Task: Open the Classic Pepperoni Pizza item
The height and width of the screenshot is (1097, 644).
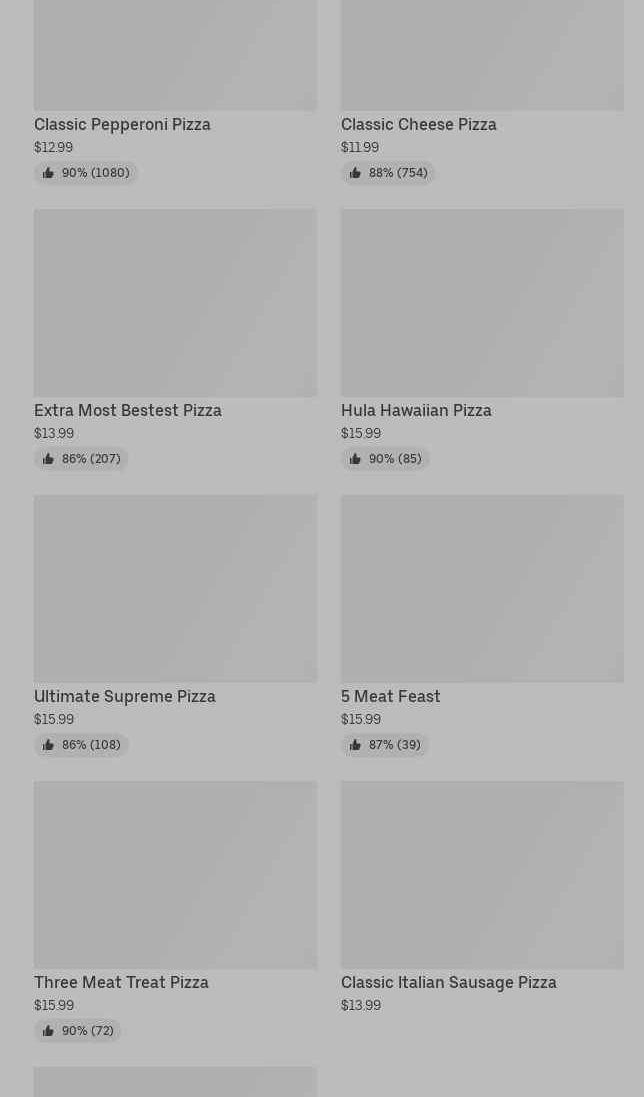Action: (x=175, y=92)
